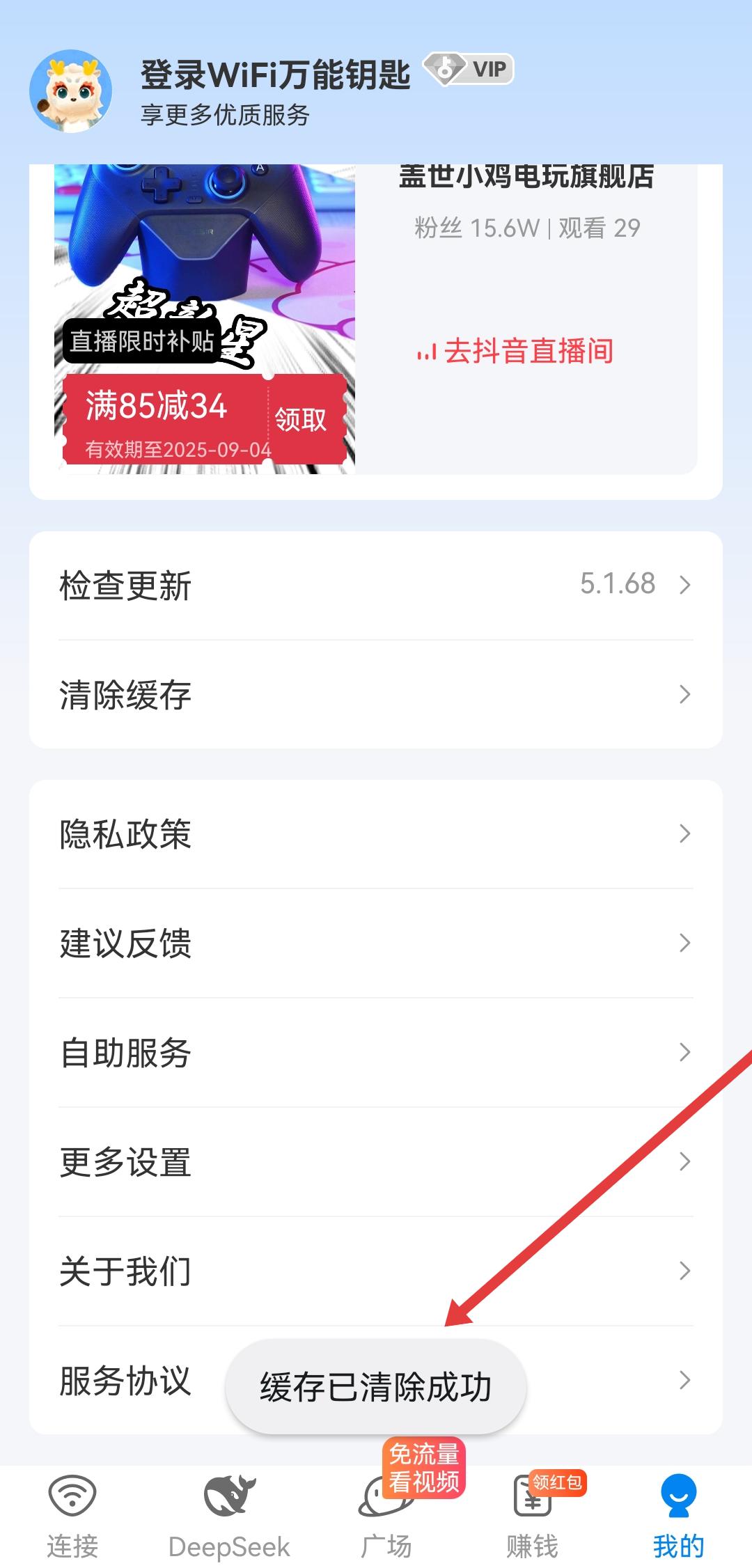Open 更多设置 more settings
The height and width of the screenshot is (1568, 752).
[x=376, y=1161]
